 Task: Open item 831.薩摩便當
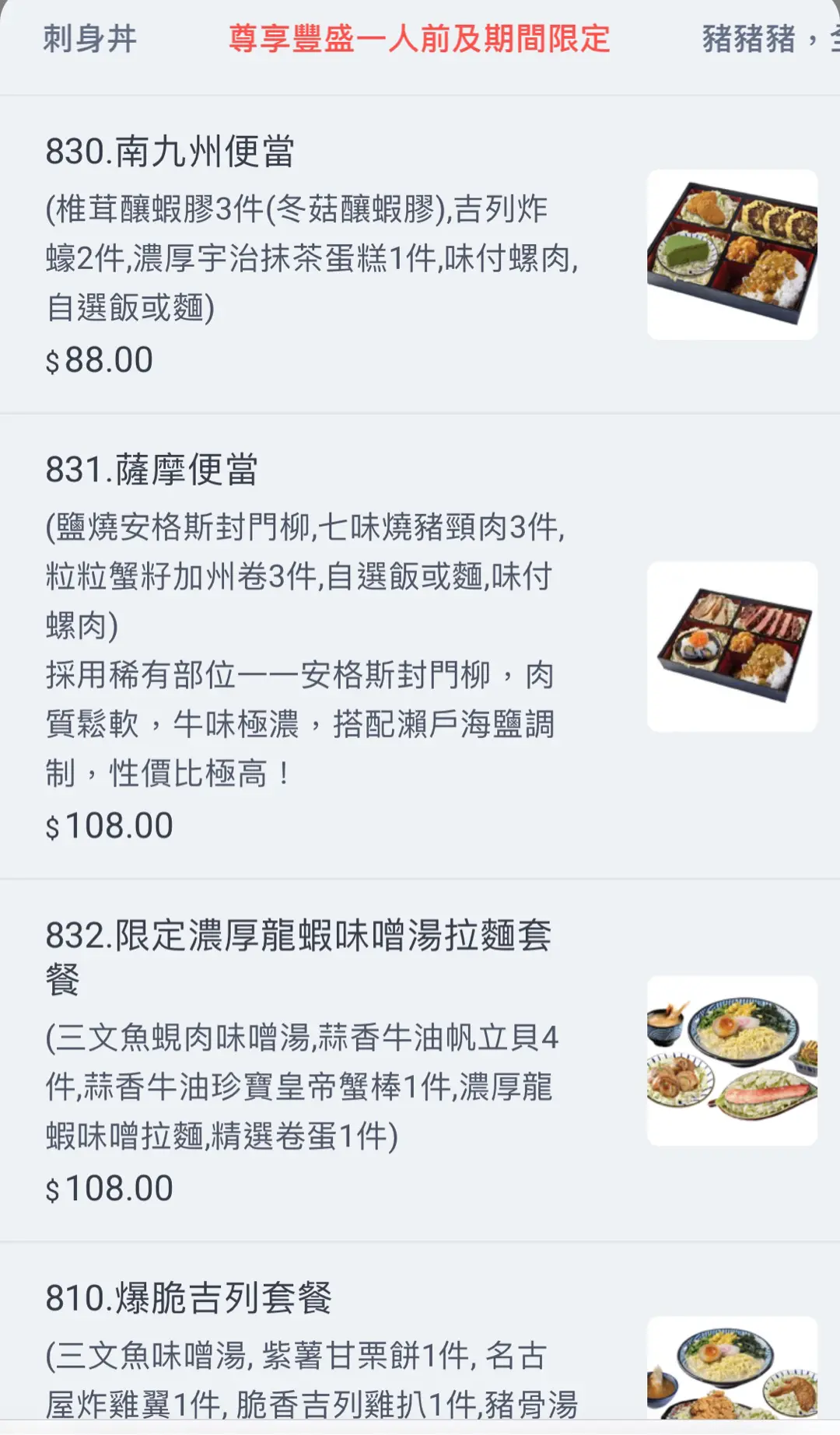[152, 470]
